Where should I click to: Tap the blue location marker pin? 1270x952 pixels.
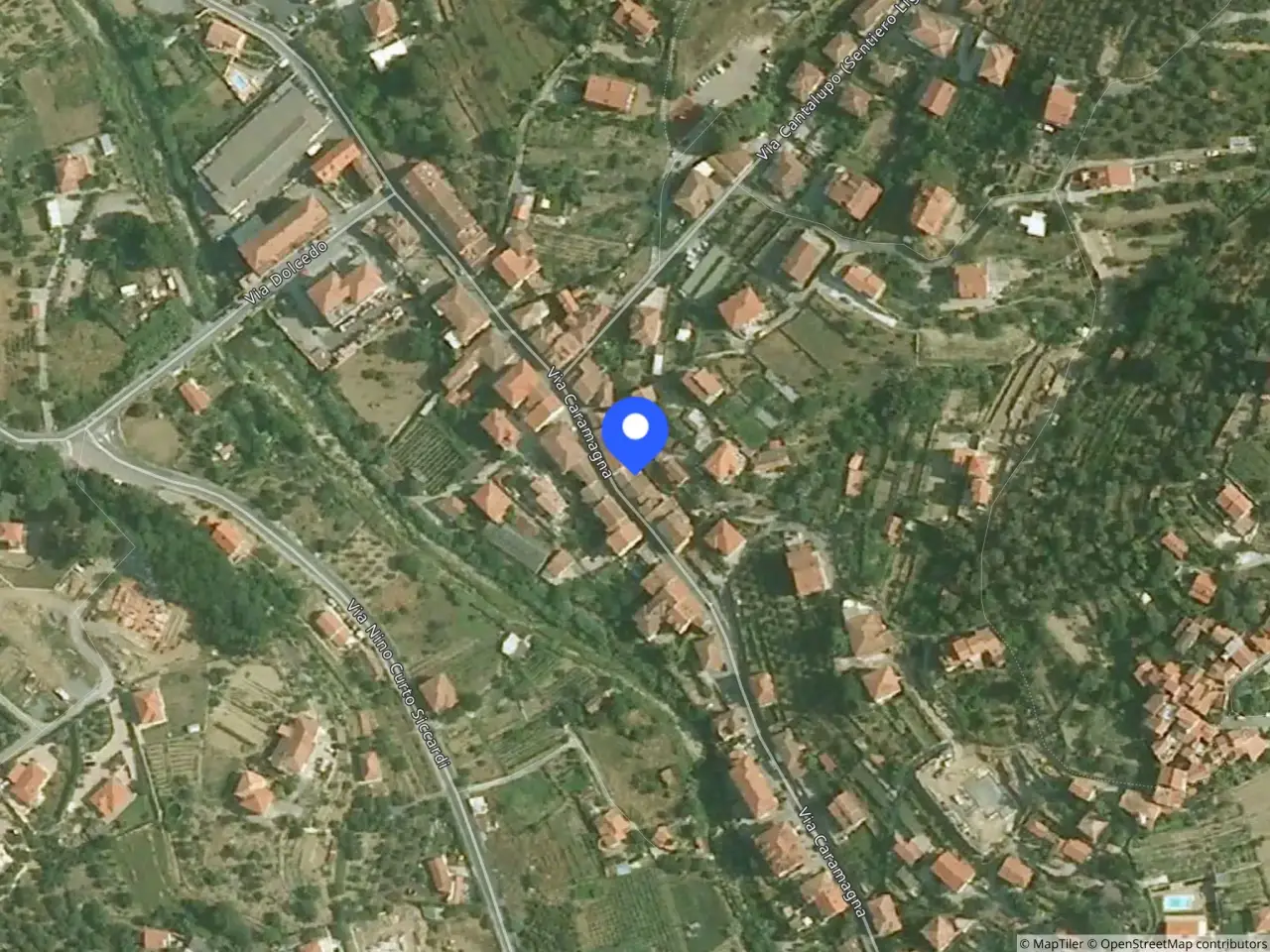tap(634, 430)
